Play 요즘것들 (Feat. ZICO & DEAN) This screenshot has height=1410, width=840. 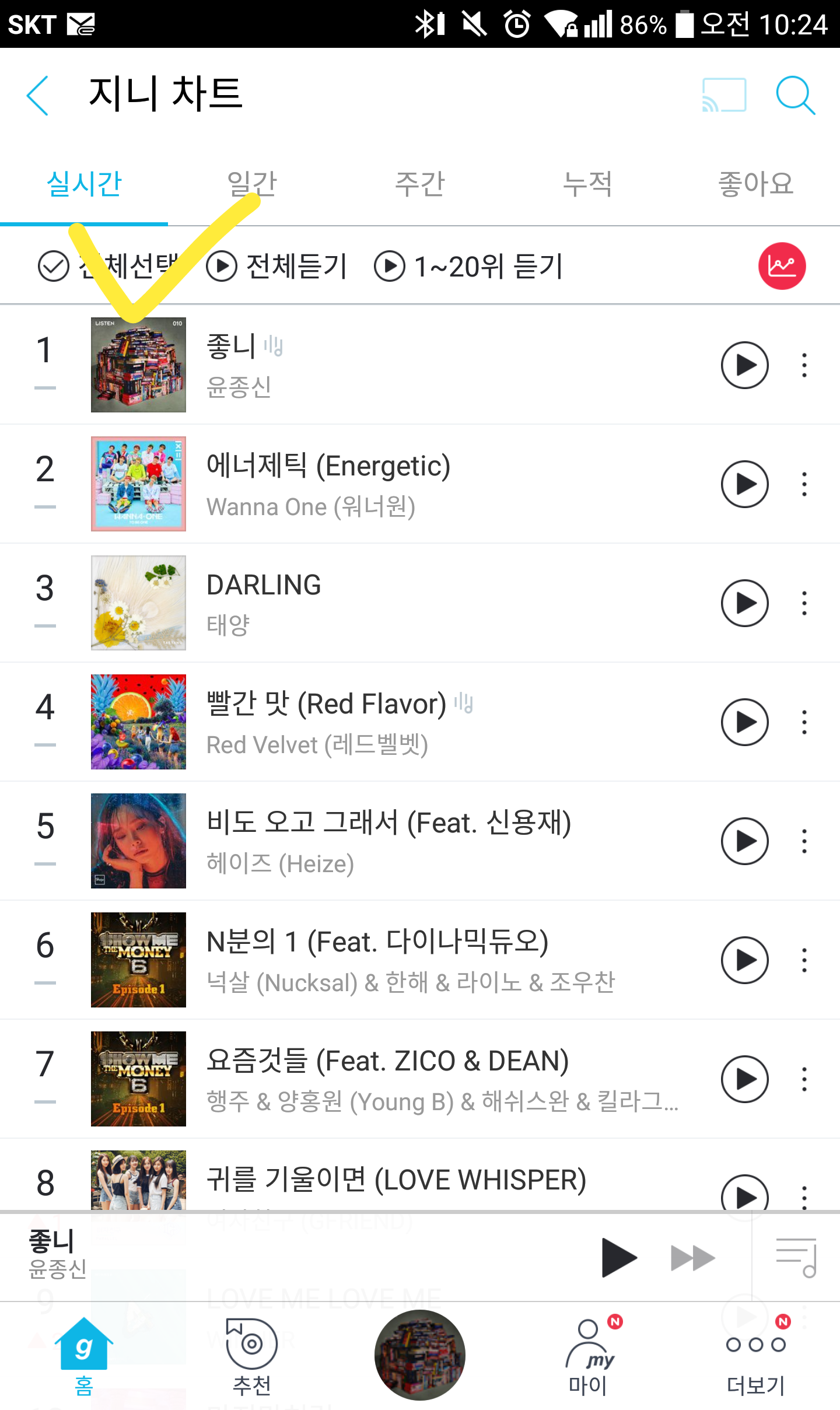[x=744, y=1079]
